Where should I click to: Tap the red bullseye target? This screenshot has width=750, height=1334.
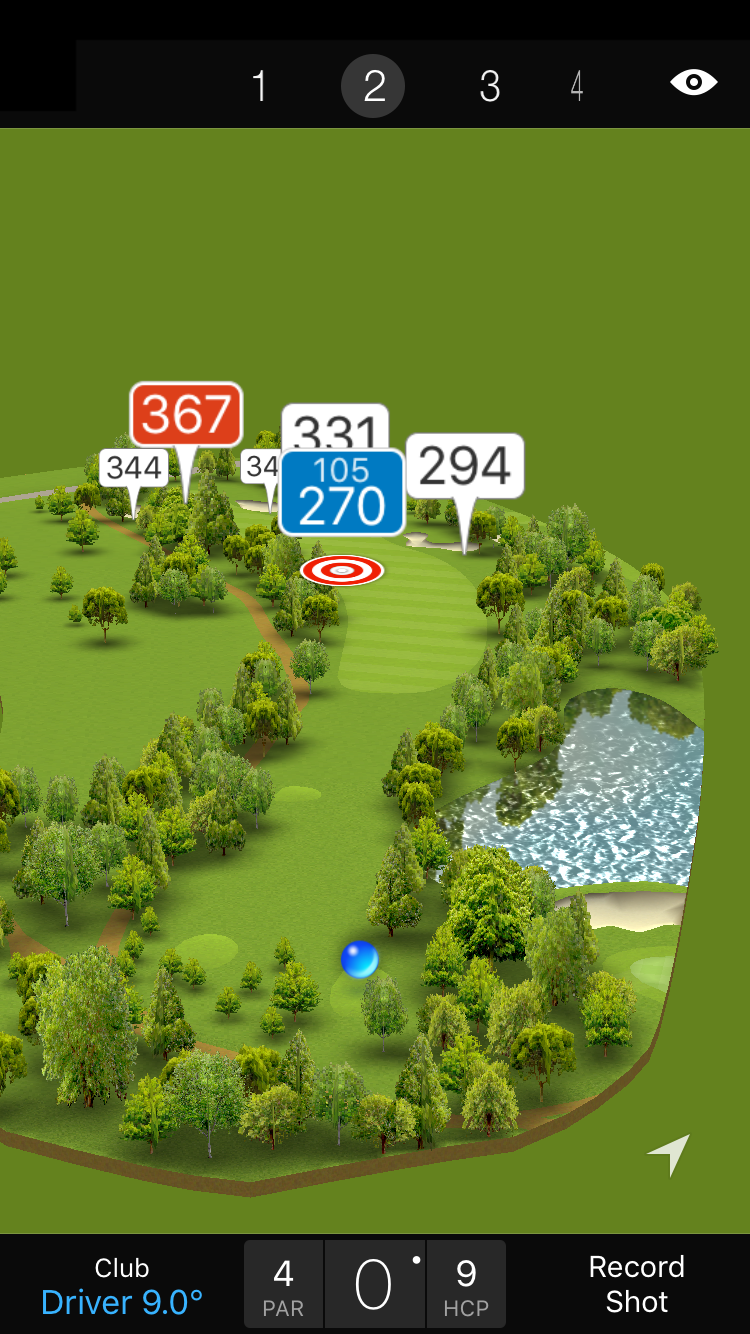(342, 571)
